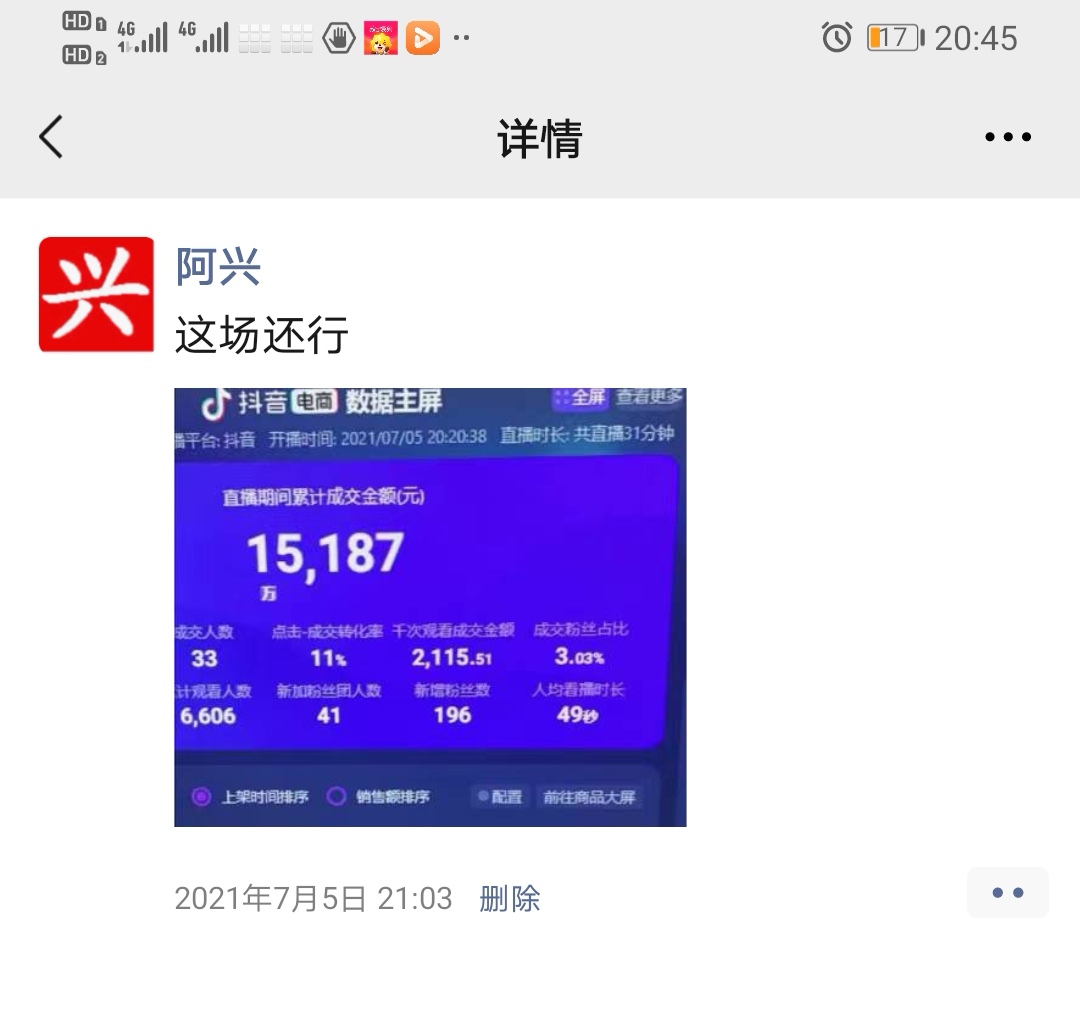
Task: Open 阿兴's profile via the avatar
Action: pyautogui.click(x=96, y=294)
